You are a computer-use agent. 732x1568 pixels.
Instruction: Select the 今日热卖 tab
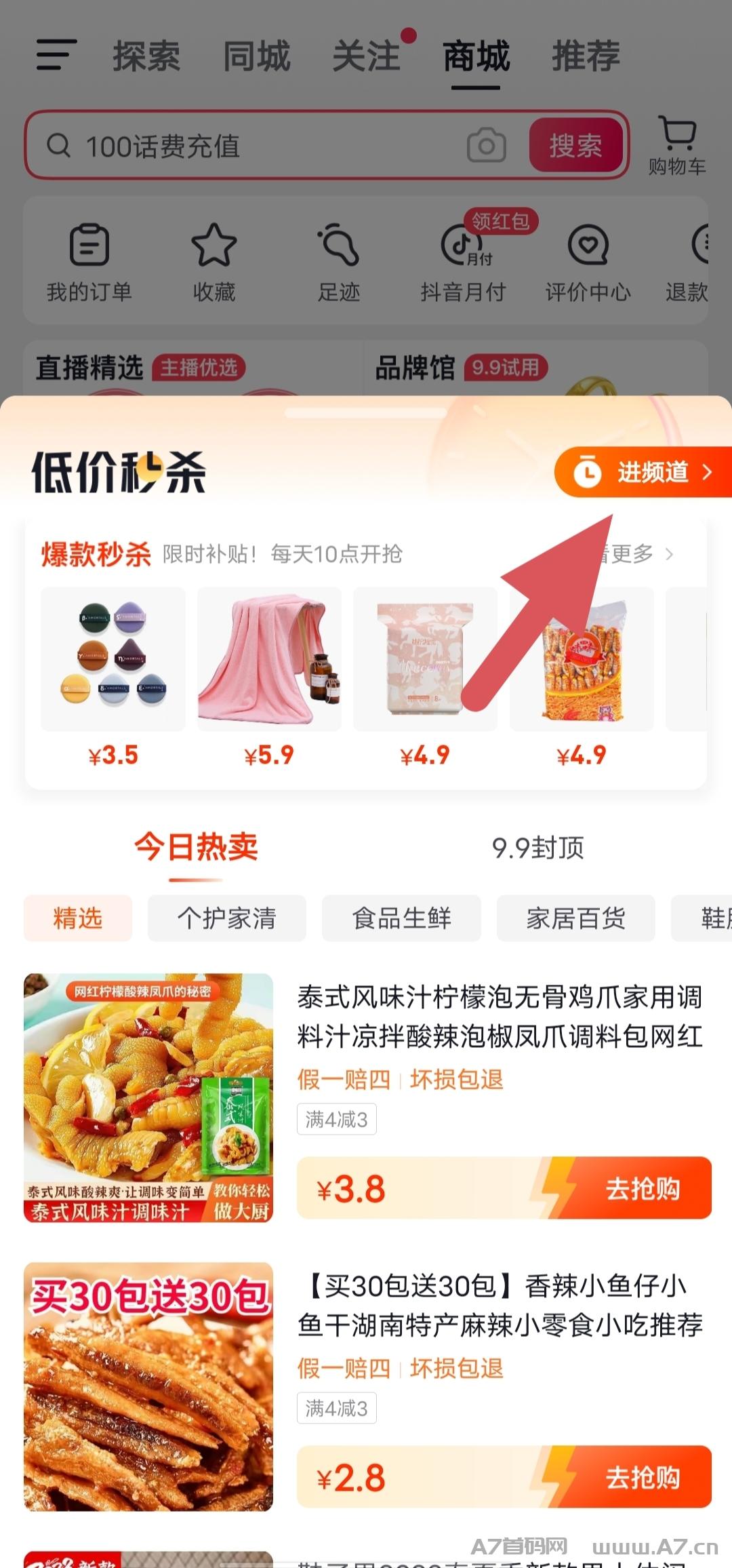196,848
